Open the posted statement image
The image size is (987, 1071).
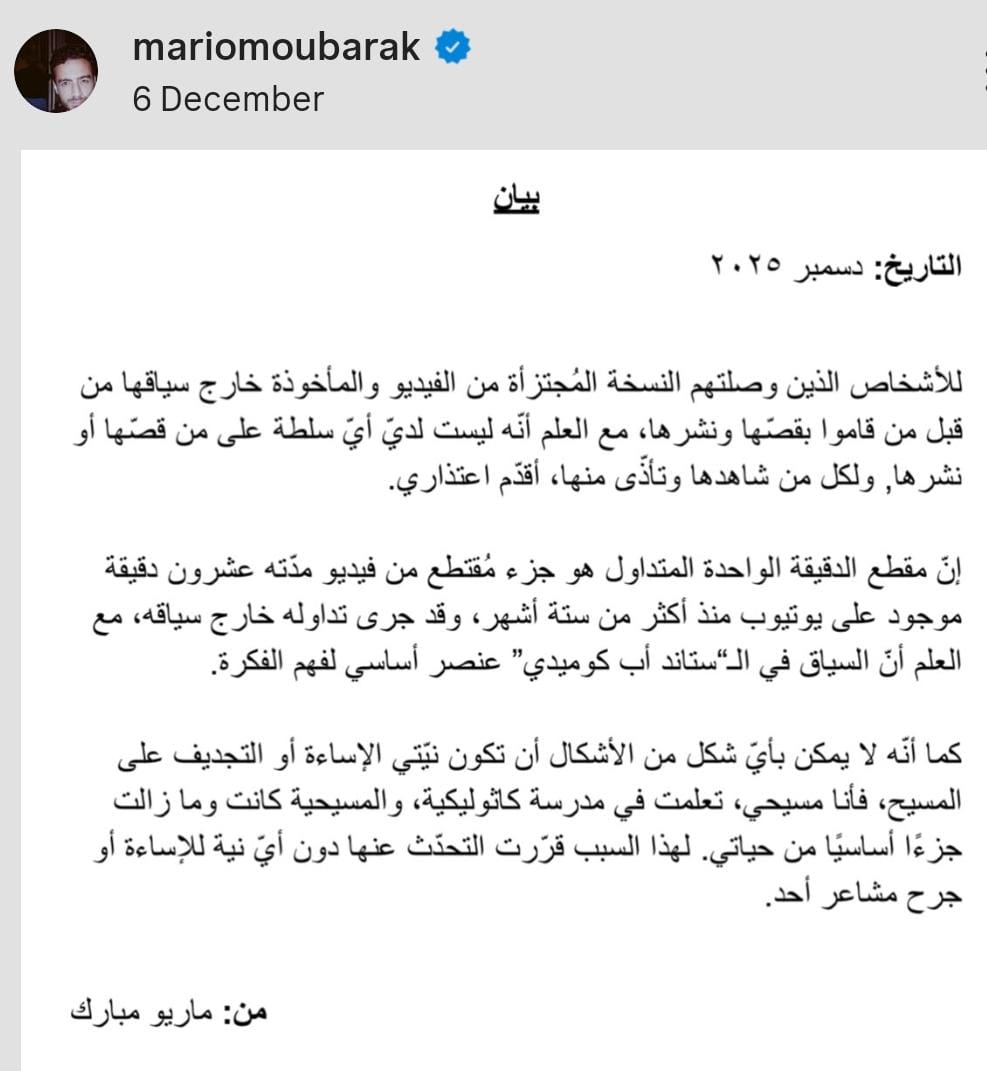click(503, 610)
